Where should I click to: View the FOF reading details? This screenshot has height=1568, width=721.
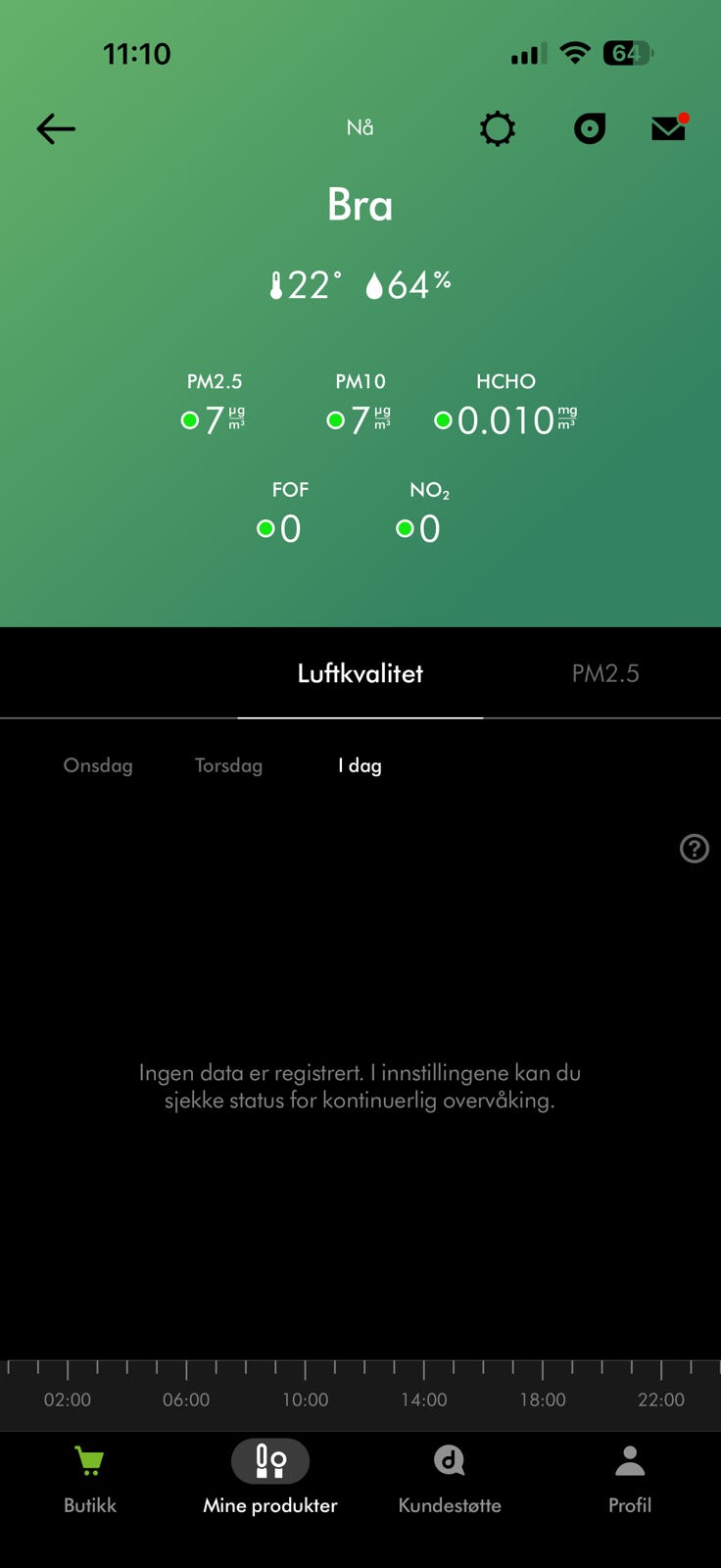(x=282, y=514)
